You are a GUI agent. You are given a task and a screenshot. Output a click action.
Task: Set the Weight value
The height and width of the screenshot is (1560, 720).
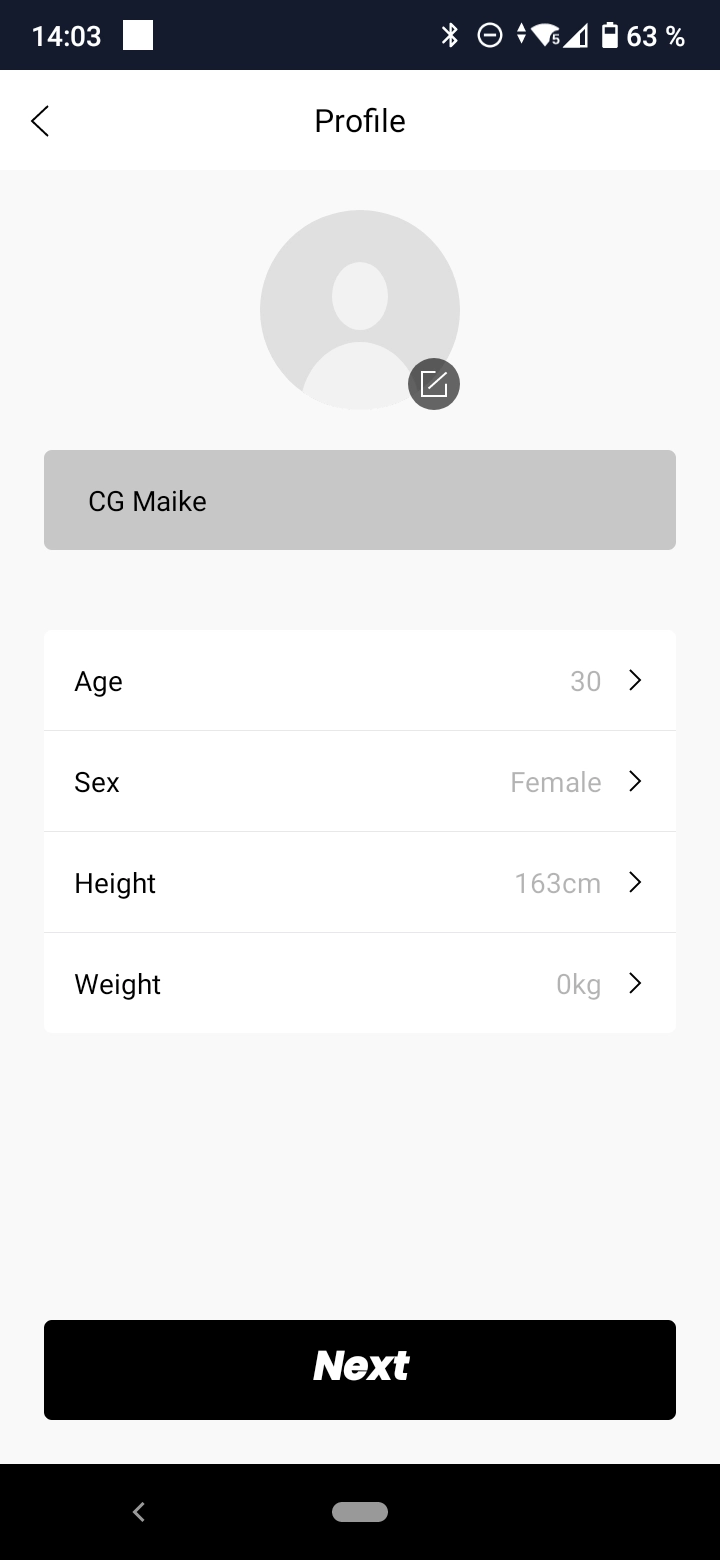coord(360,984)
